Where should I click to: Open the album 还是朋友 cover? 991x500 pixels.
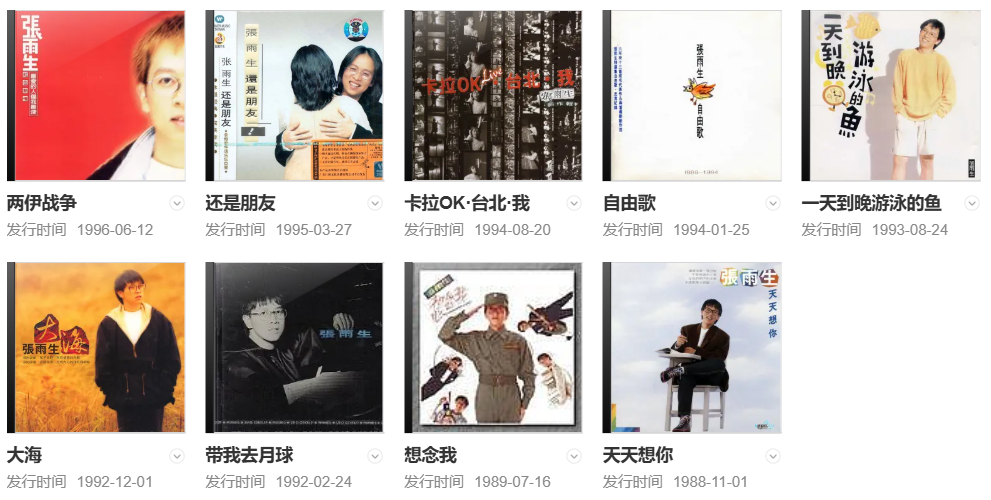(x=294, y=96)
